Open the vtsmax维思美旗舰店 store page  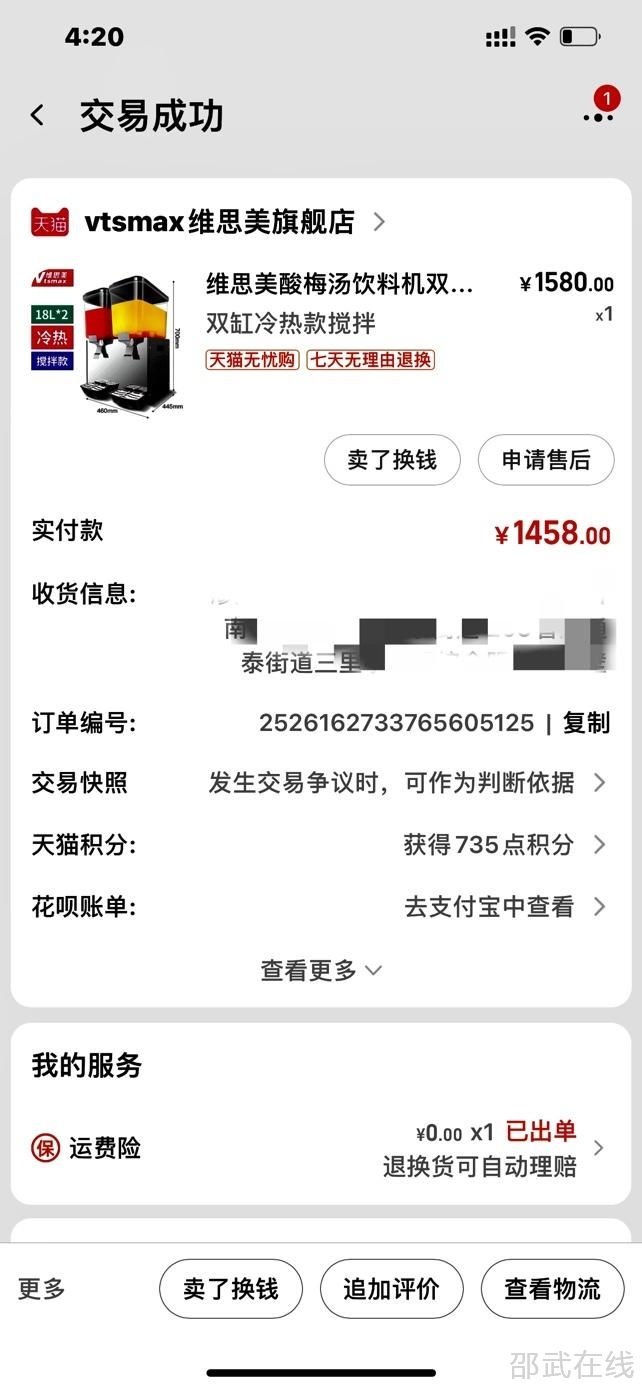[220, 221]
